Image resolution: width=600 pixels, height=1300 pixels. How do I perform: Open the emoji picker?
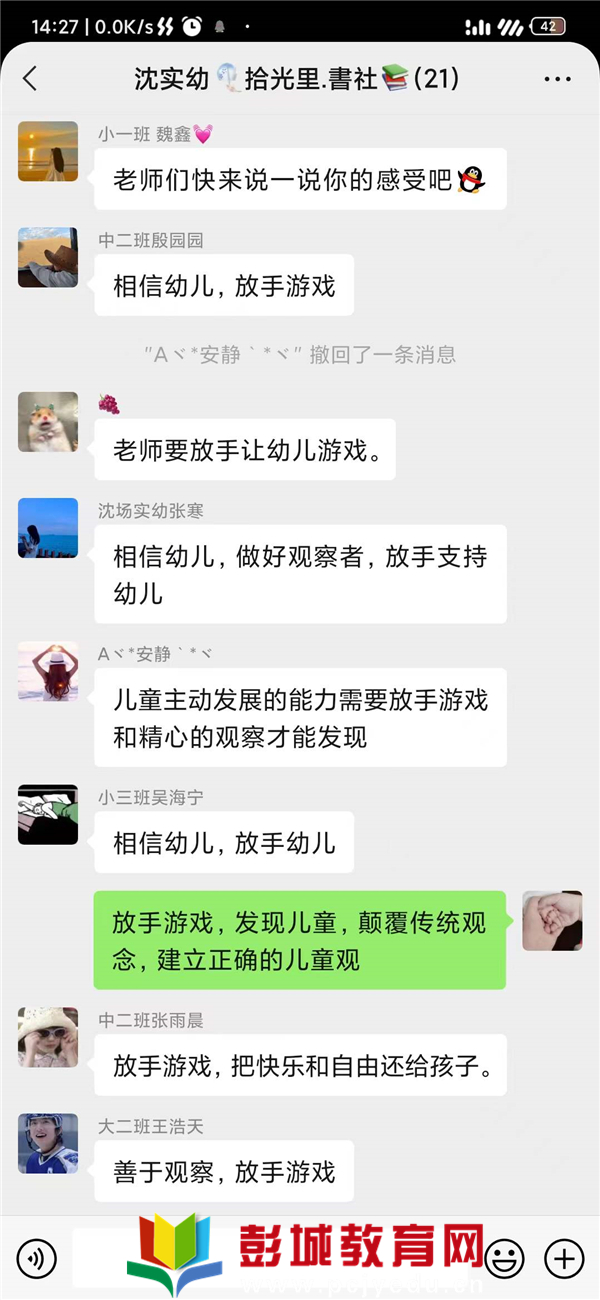pyautogui.click(x=505, y=1257)
